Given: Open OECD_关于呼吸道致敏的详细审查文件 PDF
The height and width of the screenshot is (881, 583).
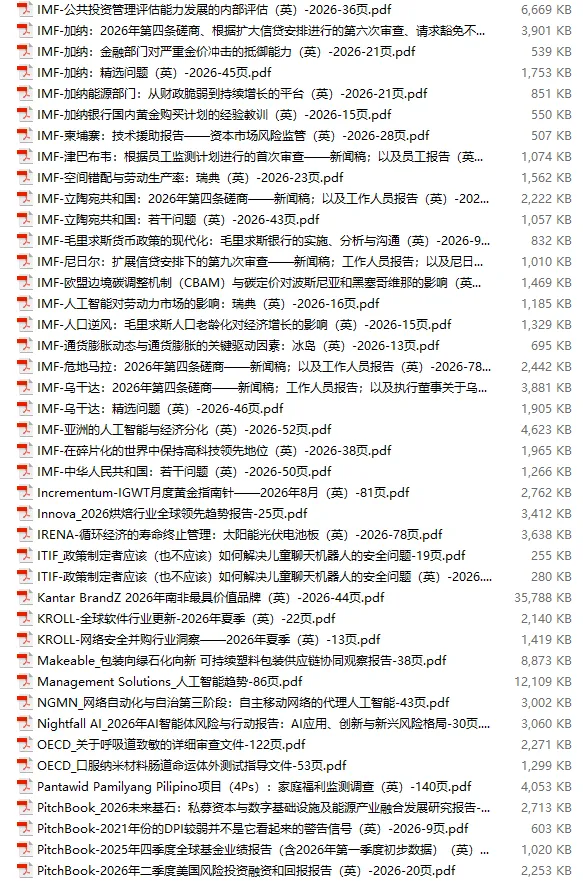Looking at the screenshot, I should pyautogui.click(x=171, y=744).
